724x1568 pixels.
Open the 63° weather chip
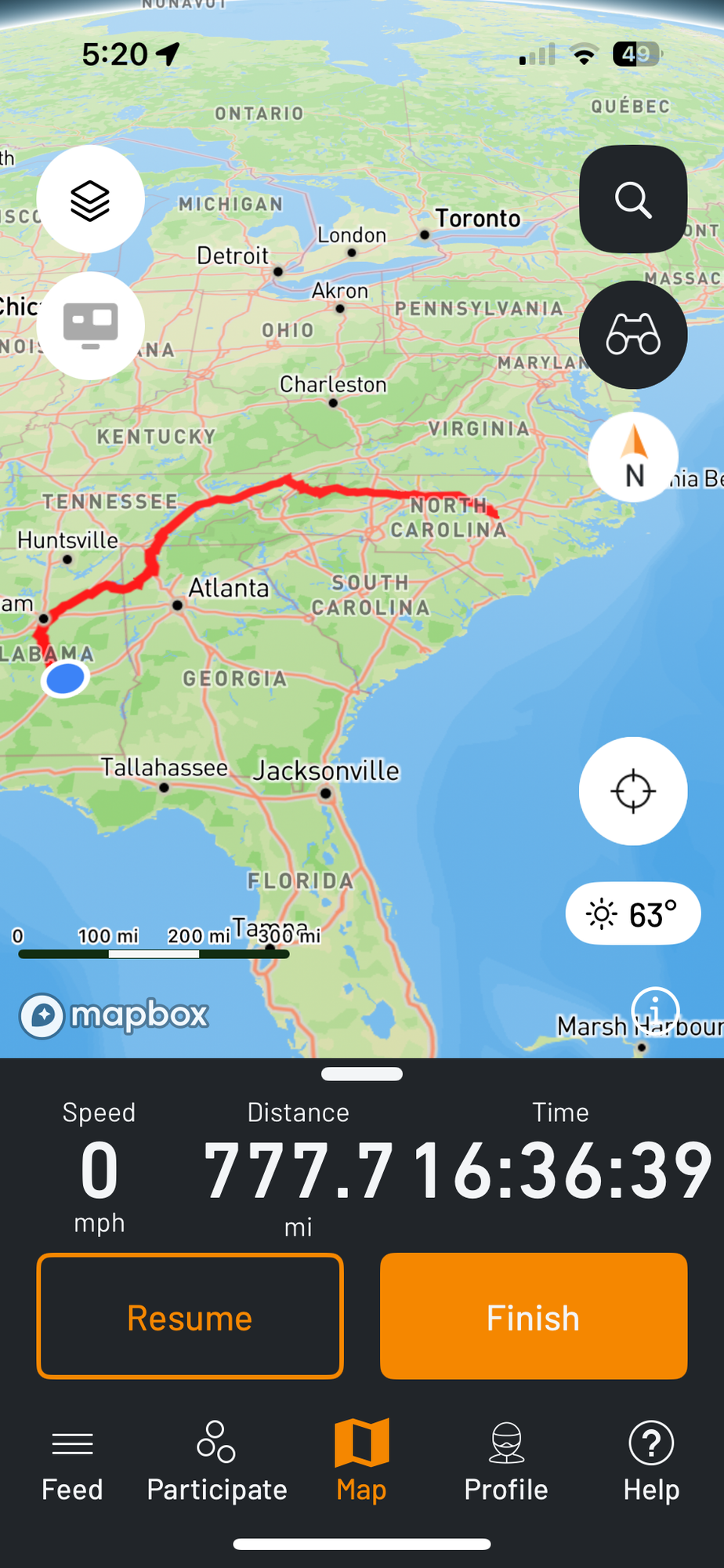(633, 914)
